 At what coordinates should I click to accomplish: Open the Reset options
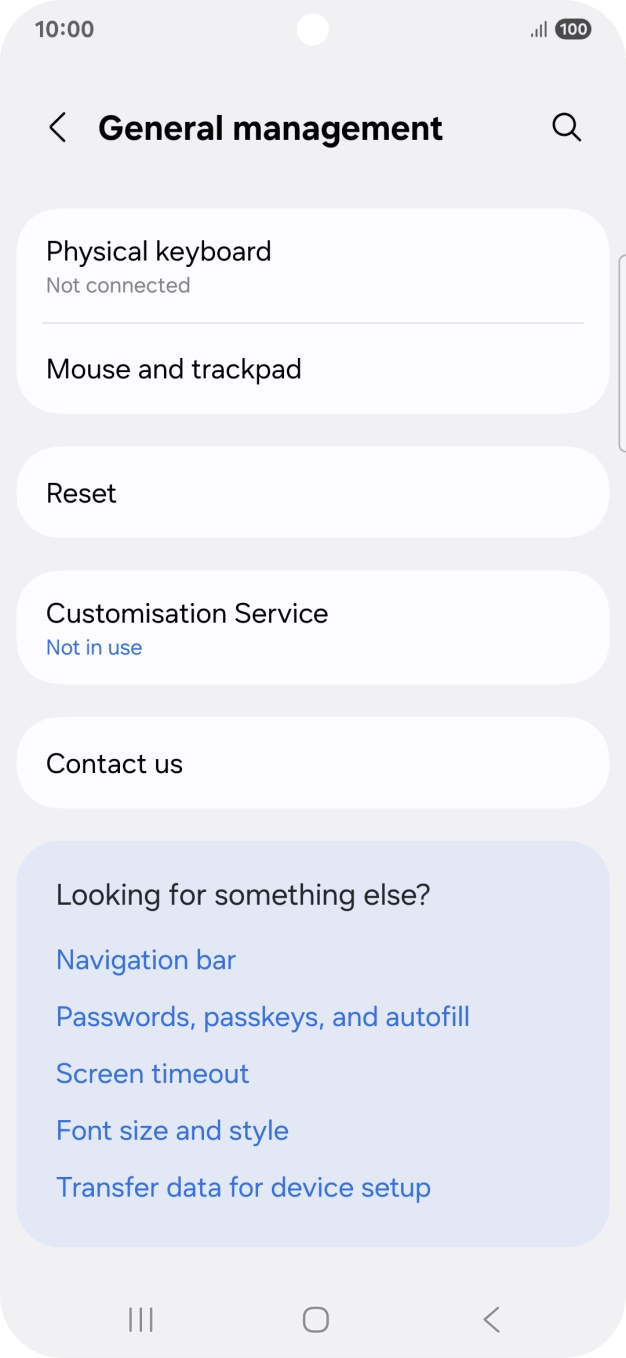coord(312,493)
